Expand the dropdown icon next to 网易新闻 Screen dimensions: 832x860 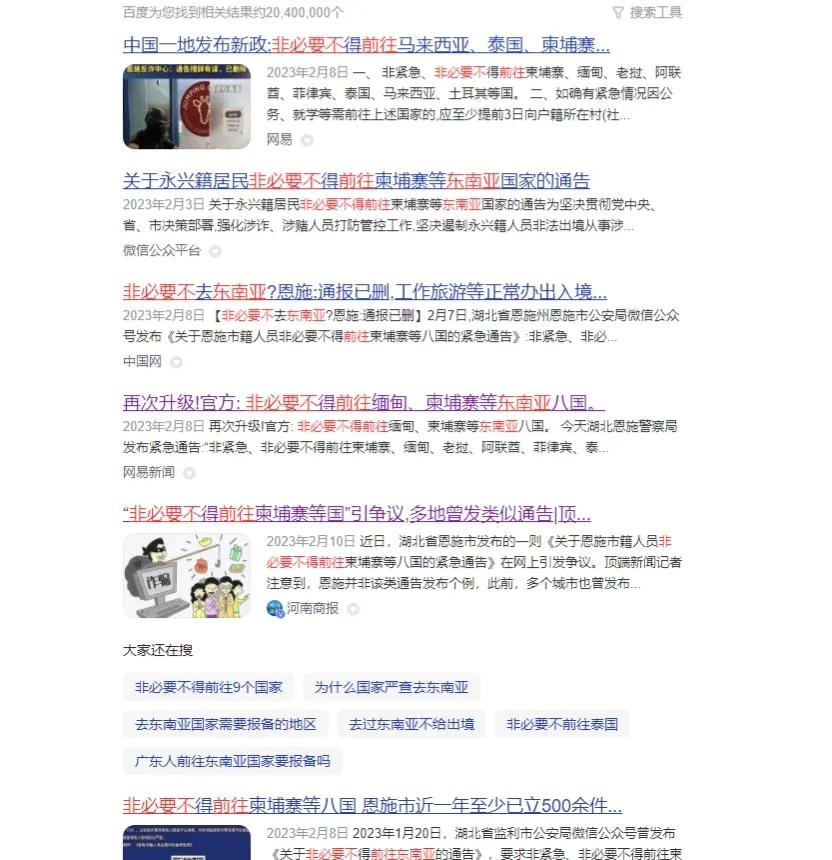pos(188,472)
